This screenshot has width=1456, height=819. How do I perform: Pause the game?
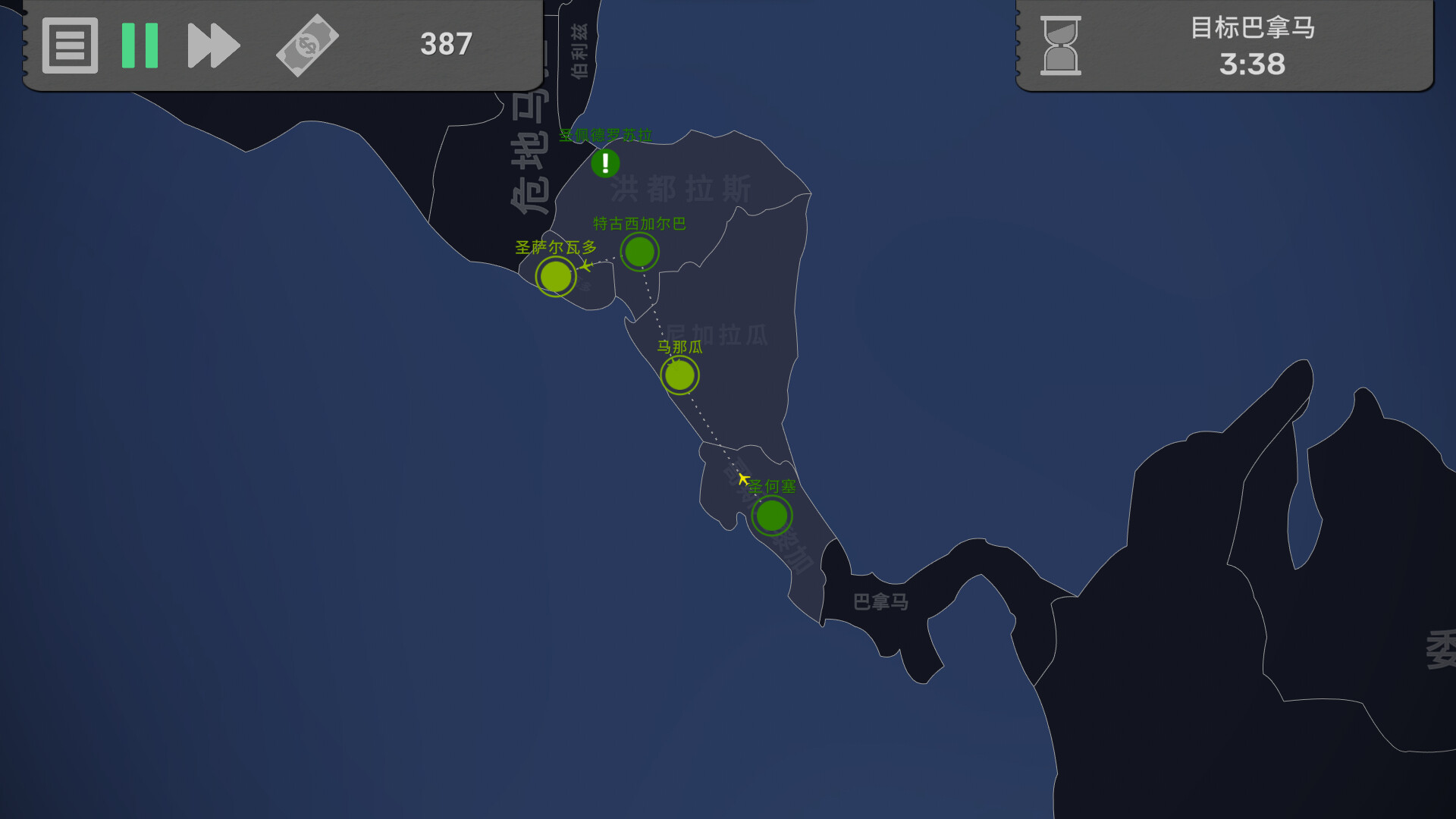[140, 45]
